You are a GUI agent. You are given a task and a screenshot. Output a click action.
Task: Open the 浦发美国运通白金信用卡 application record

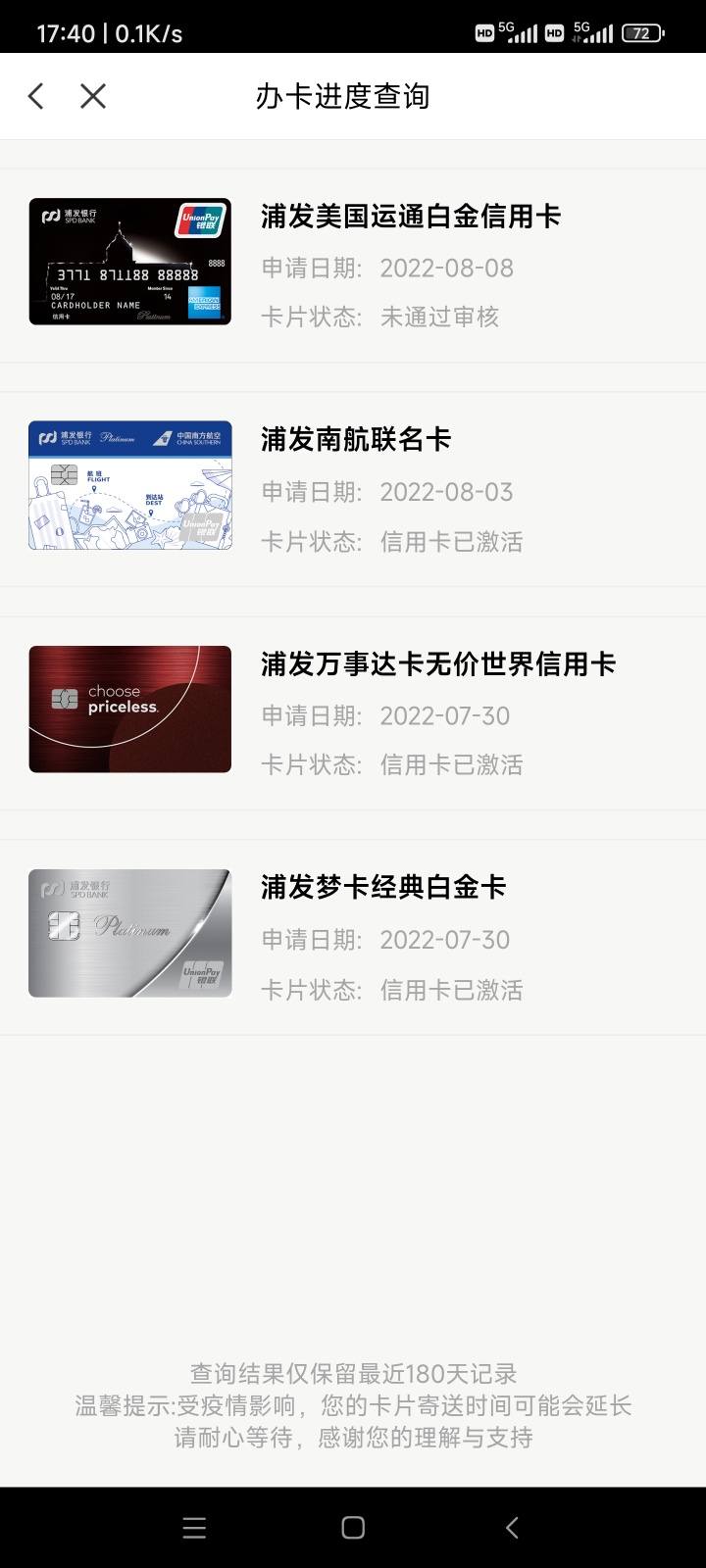353,265
